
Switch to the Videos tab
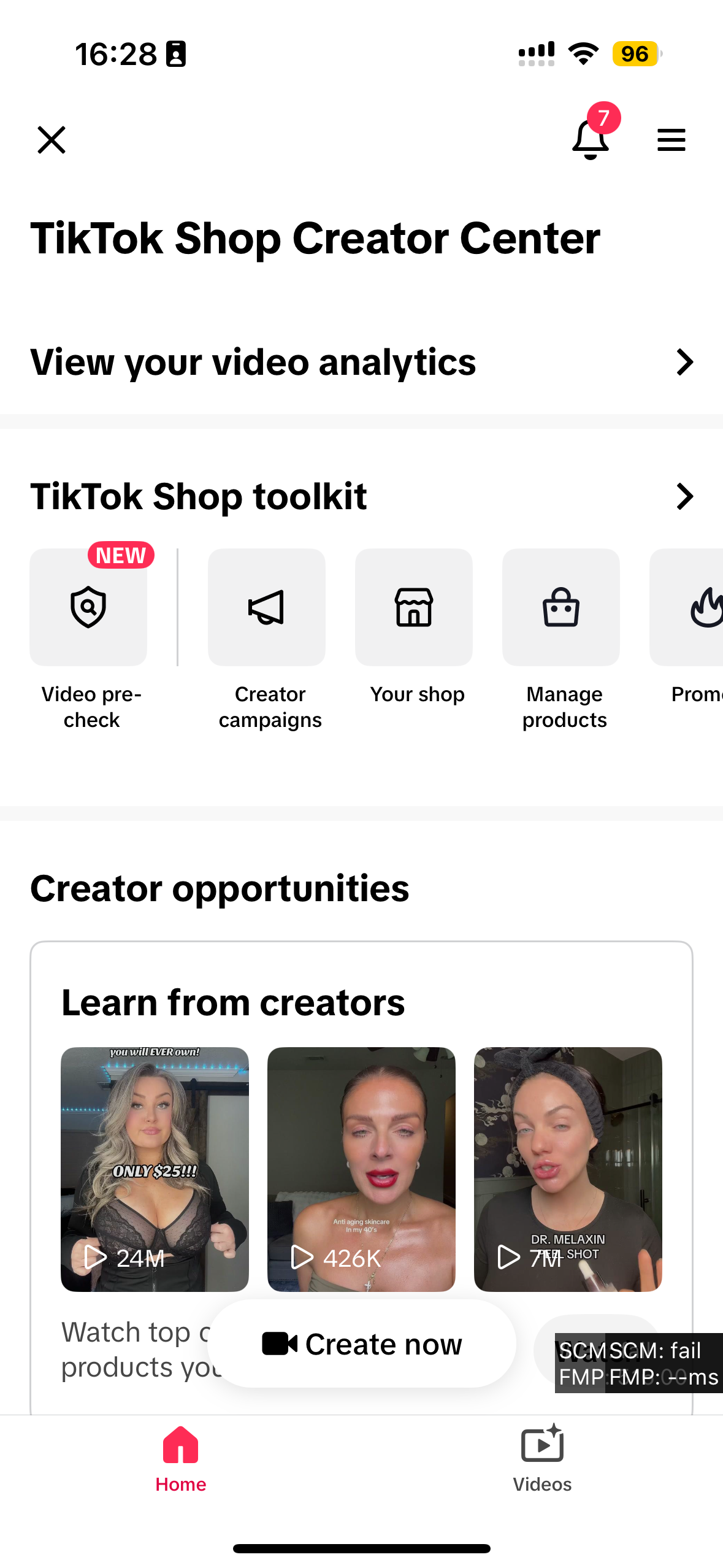click(542, 1459)
